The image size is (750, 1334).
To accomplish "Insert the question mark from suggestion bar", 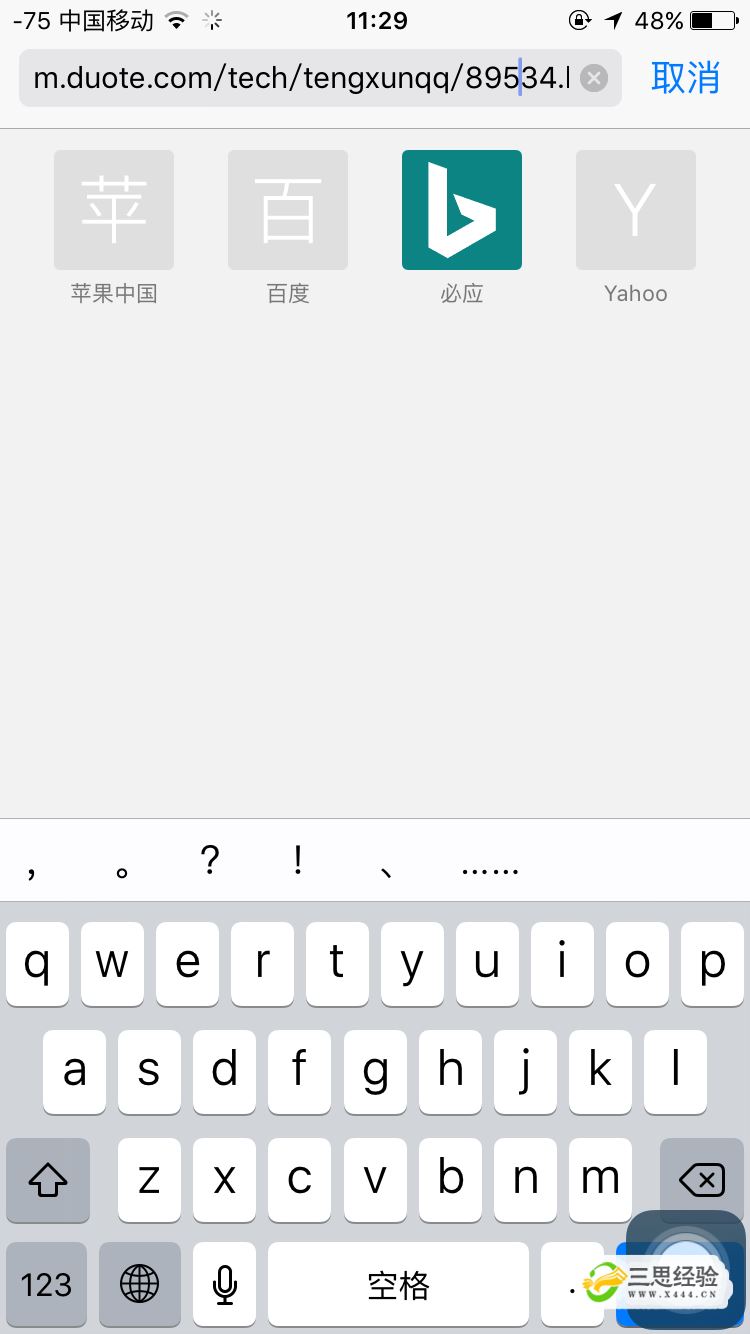I will [x=209, y=861].
